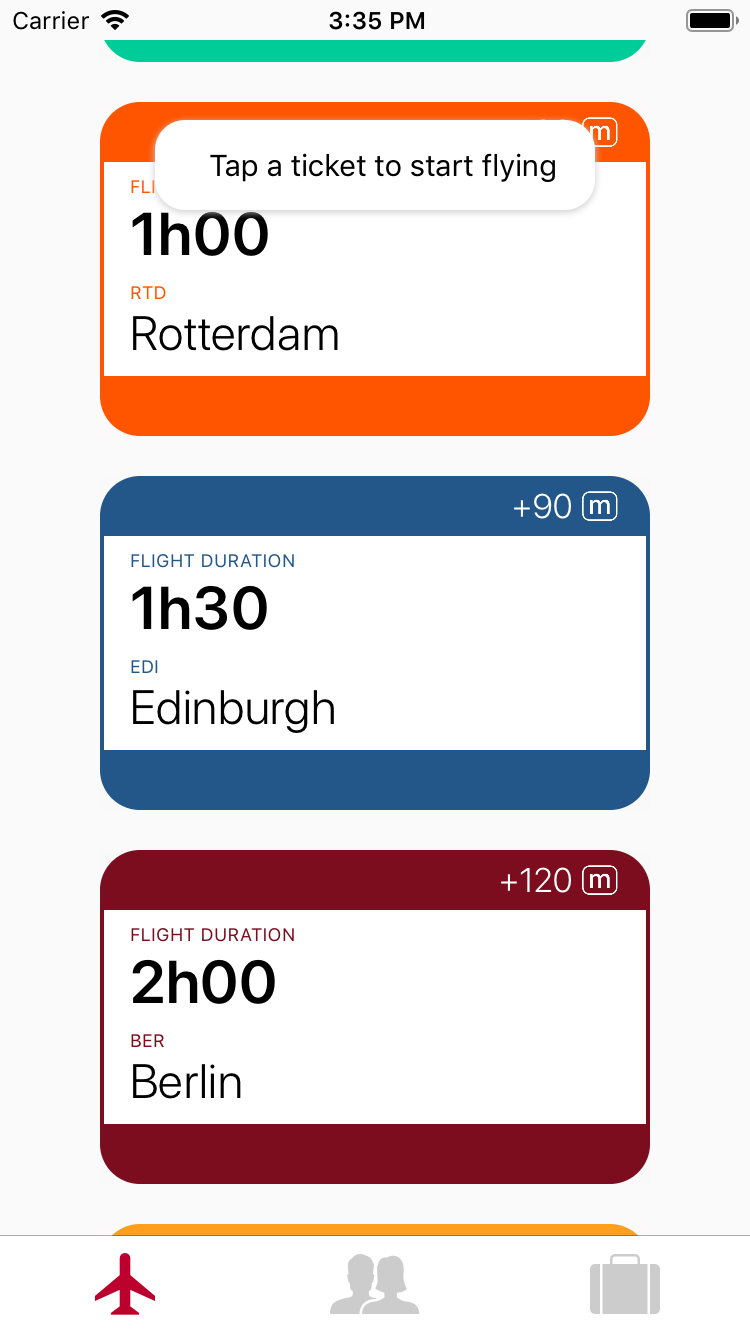
Task: Go to the suitcase tab
Action: pos(625,1284)
